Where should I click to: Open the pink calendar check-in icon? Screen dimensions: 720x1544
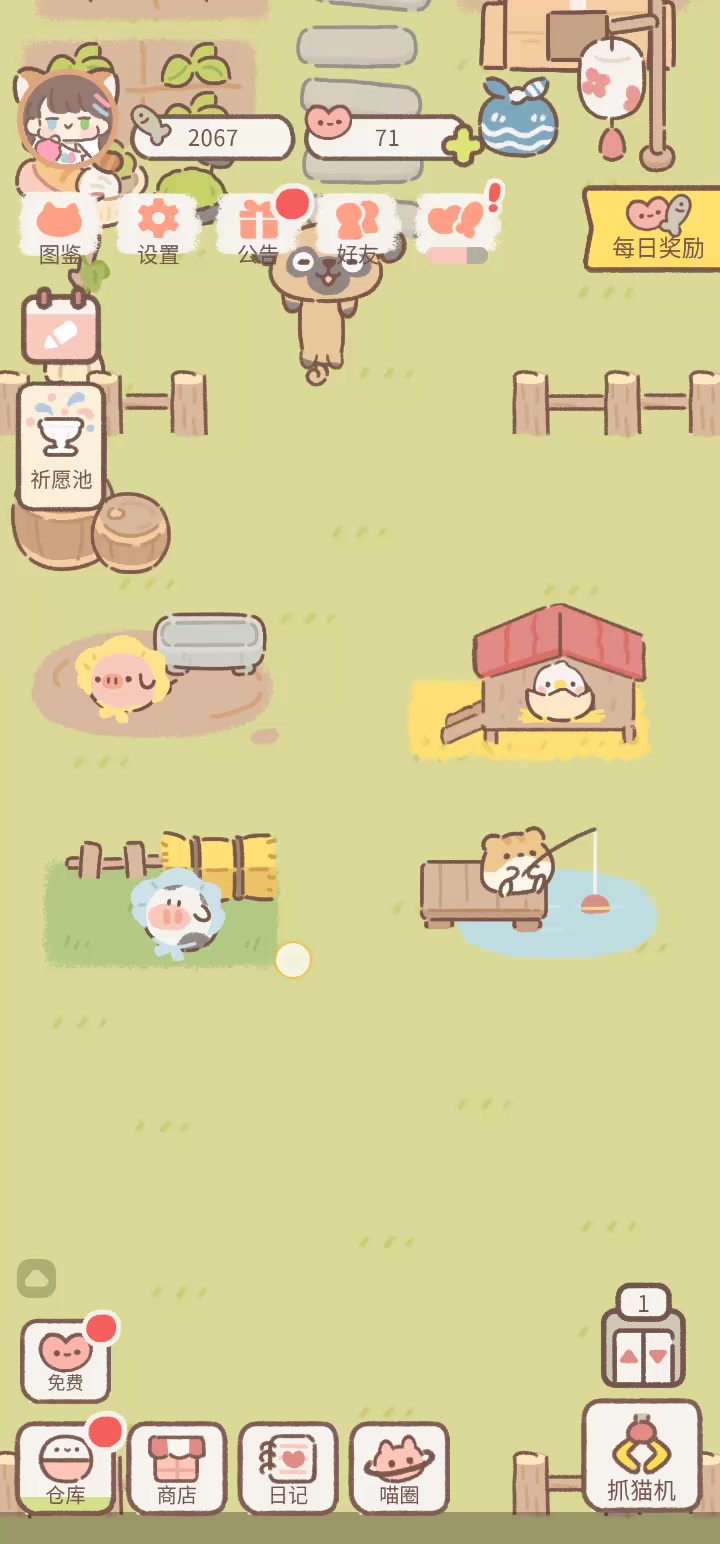pyautogui.click(x=61, y=326)
